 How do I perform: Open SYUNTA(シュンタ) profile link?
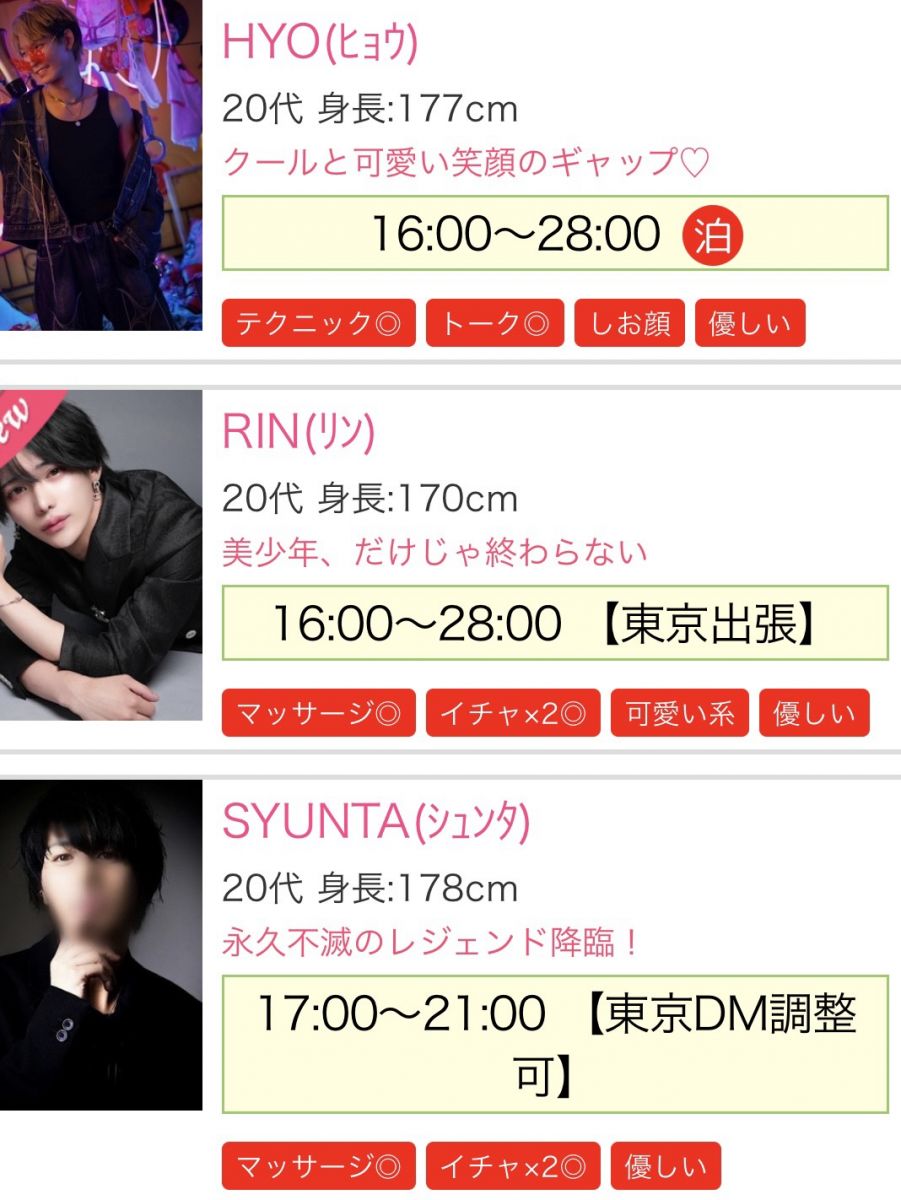click(375, 822)
